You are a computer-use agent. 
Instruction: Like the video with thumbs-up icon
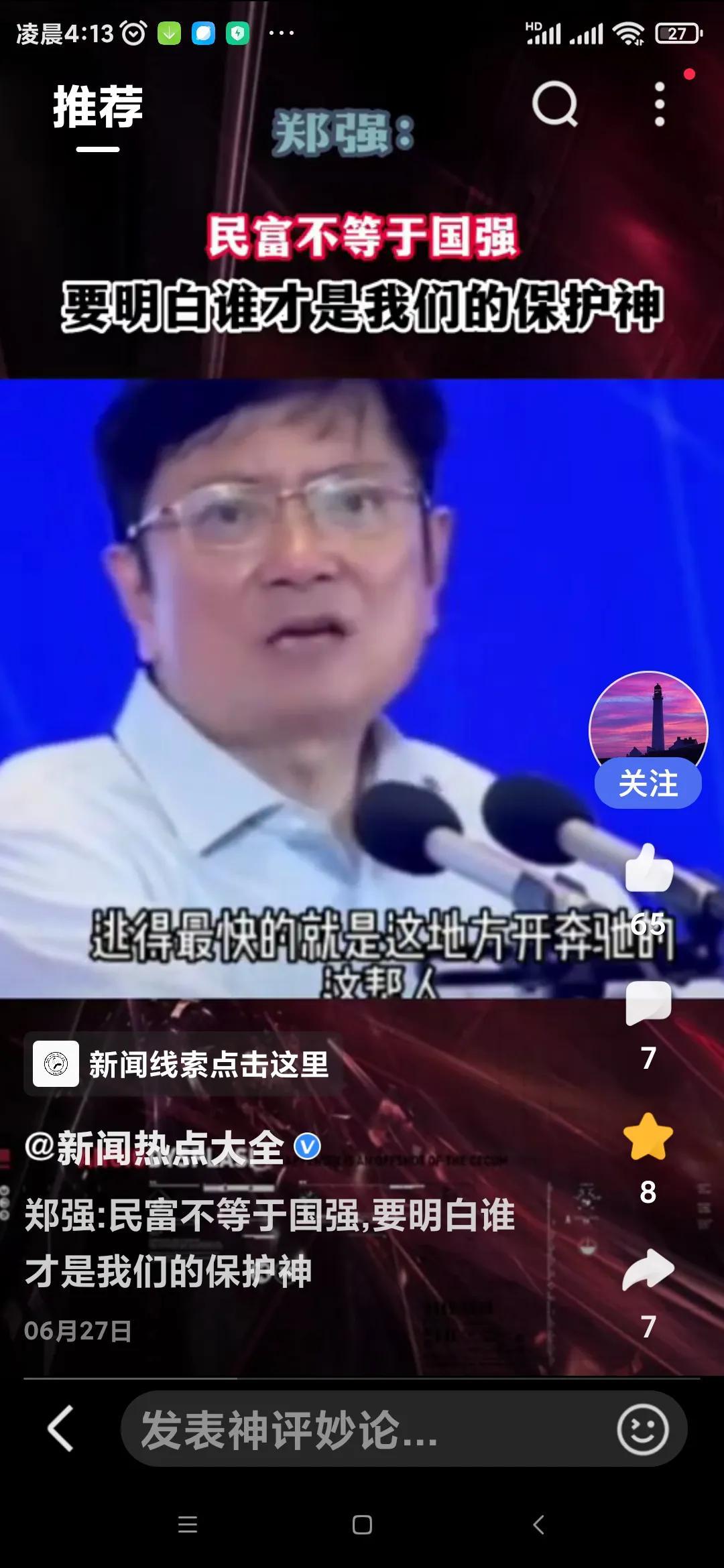point(648,868)
